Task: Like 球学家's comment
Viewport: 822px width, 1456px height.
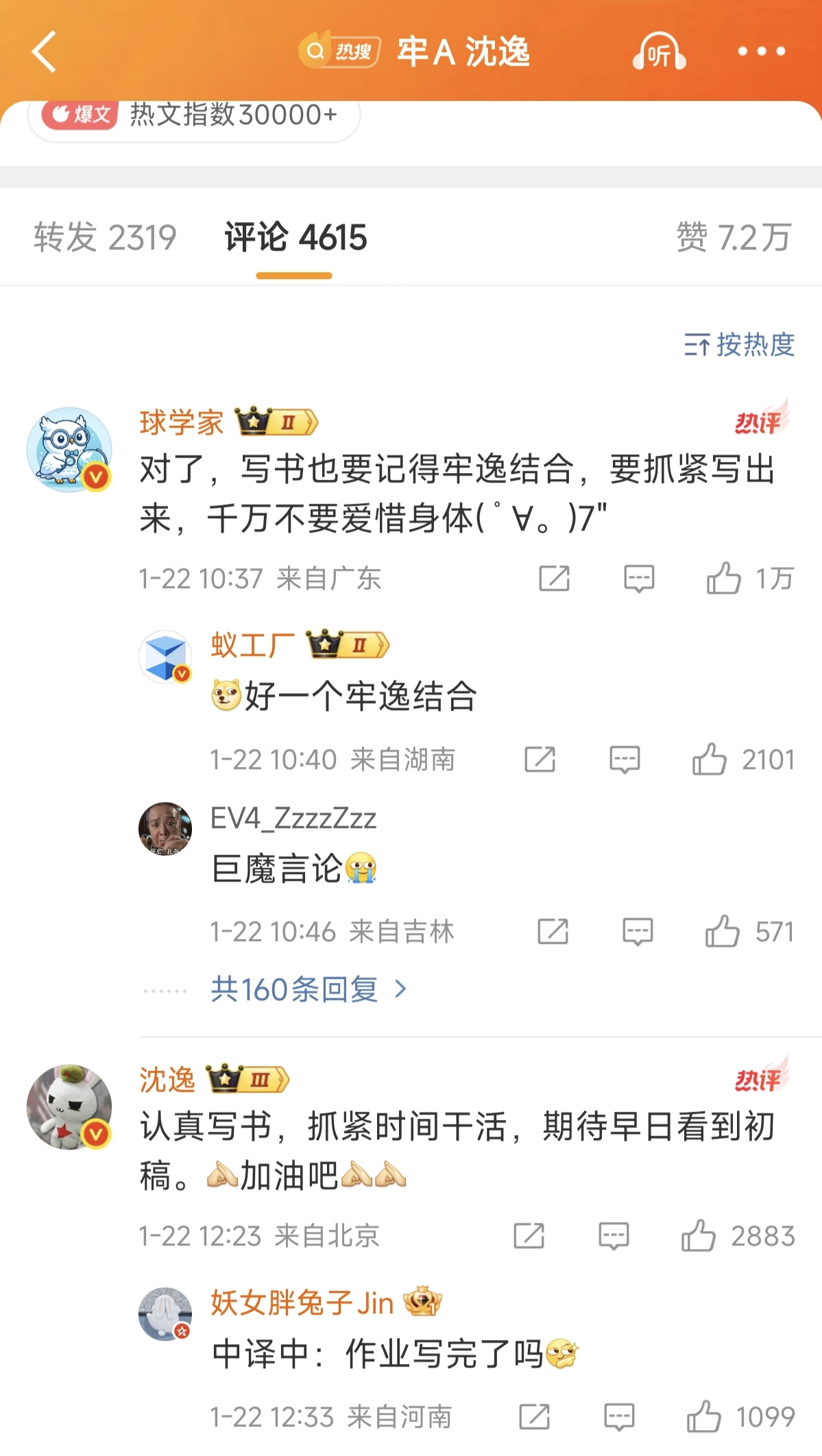Action: (724, 579)
